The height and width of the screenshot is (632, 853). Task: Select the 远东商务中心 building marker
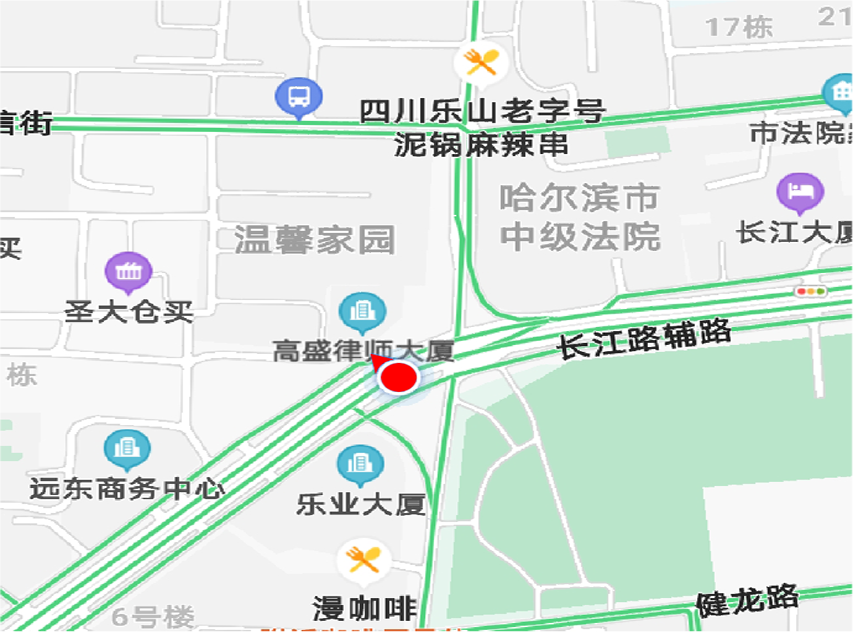pyautogui.click(x=127, y=449)
